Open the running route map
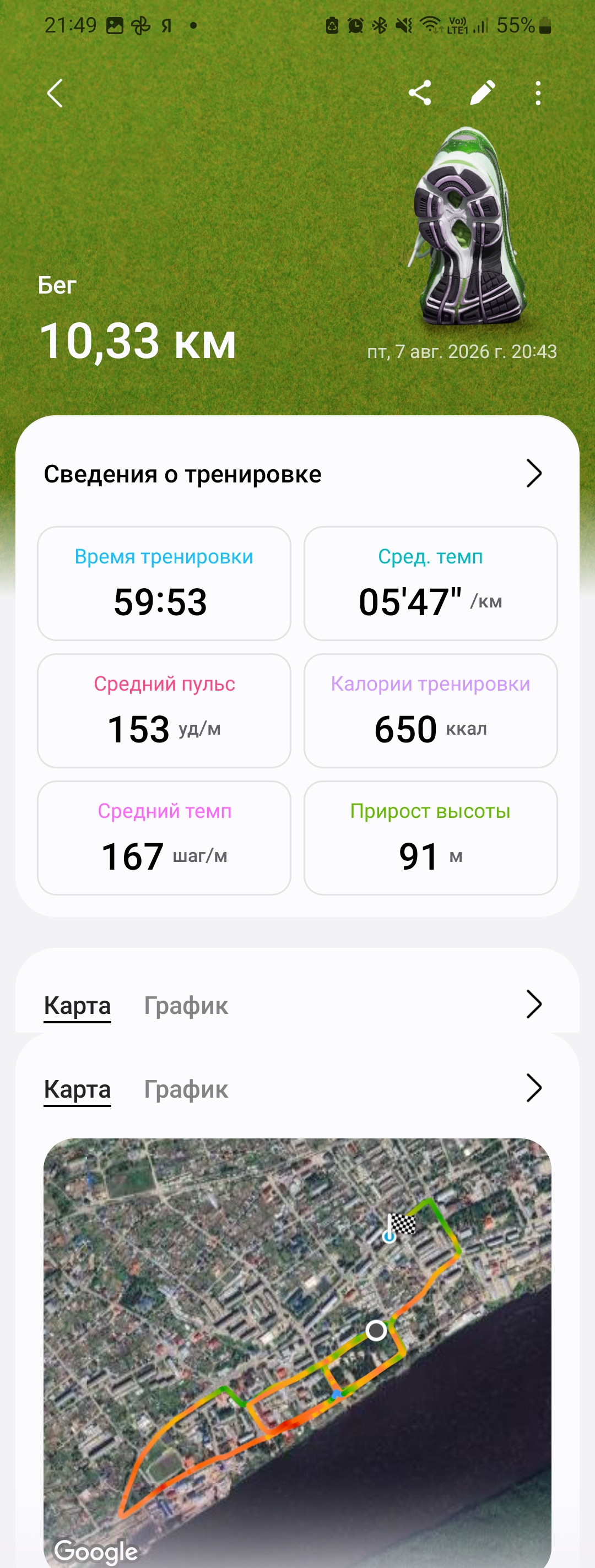595x1568 pixels. pos(297,1353)
